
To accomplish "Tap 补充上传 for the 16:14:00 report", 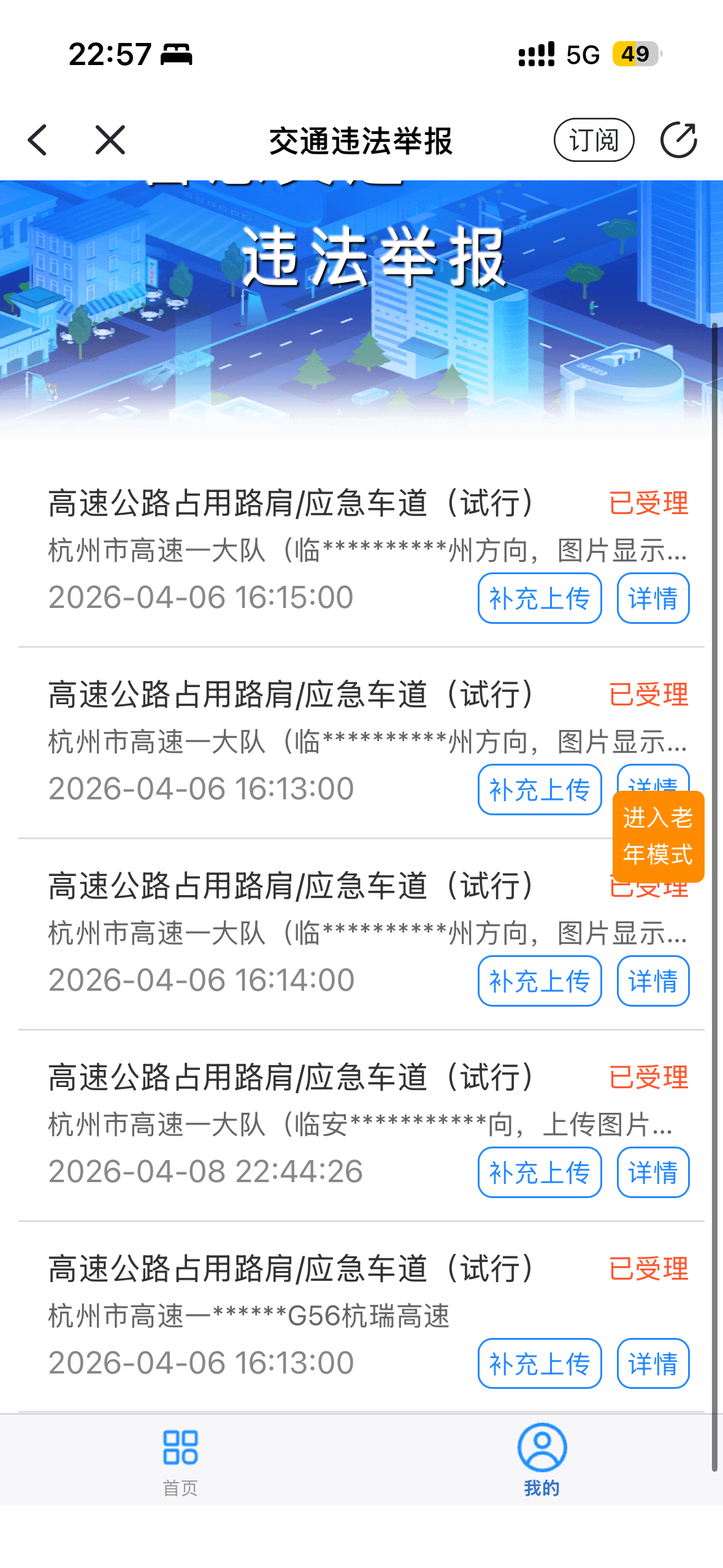I will click(539, 981).
